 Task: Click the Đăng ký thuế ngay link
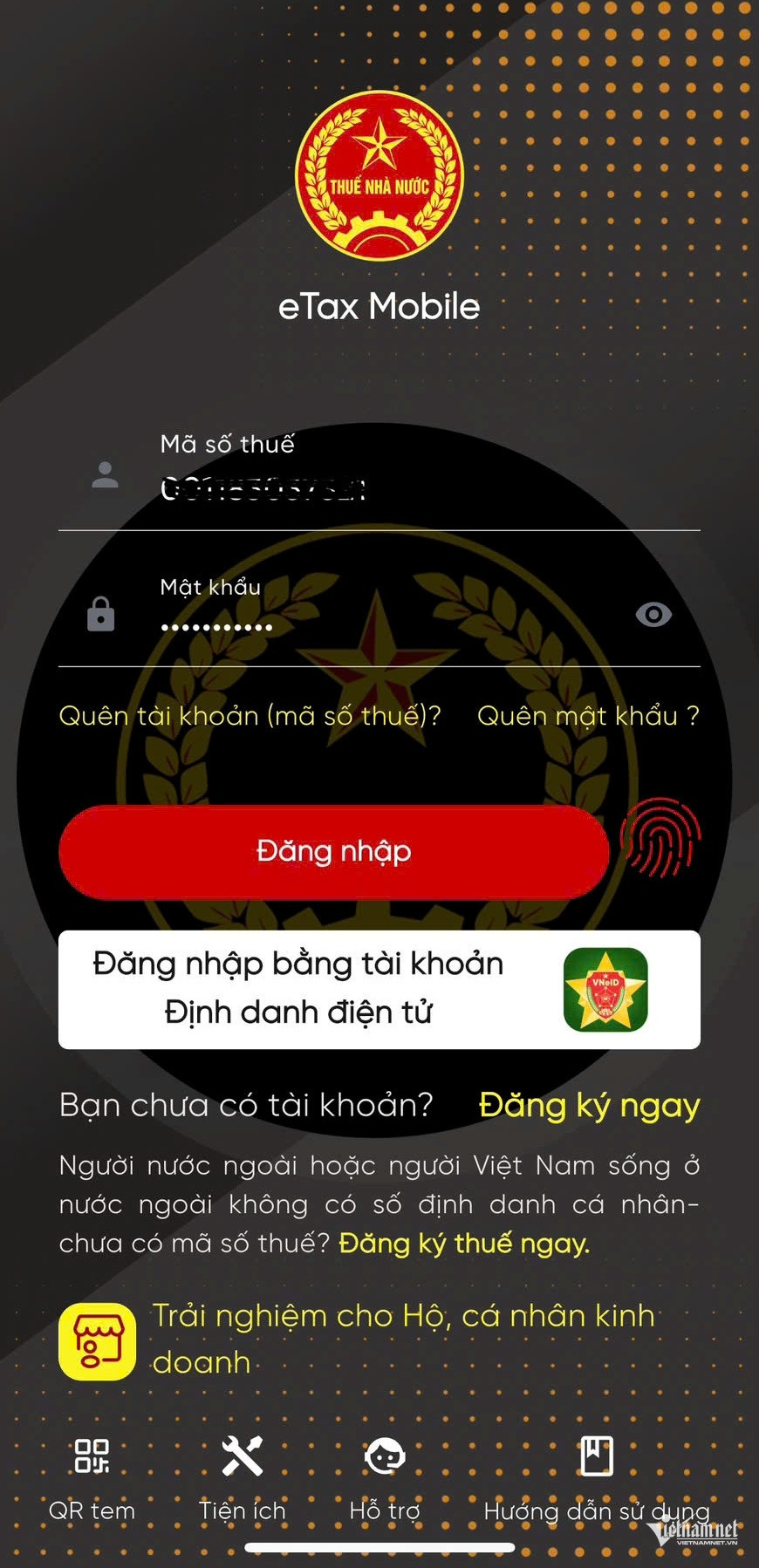(x=463, y=1243)
